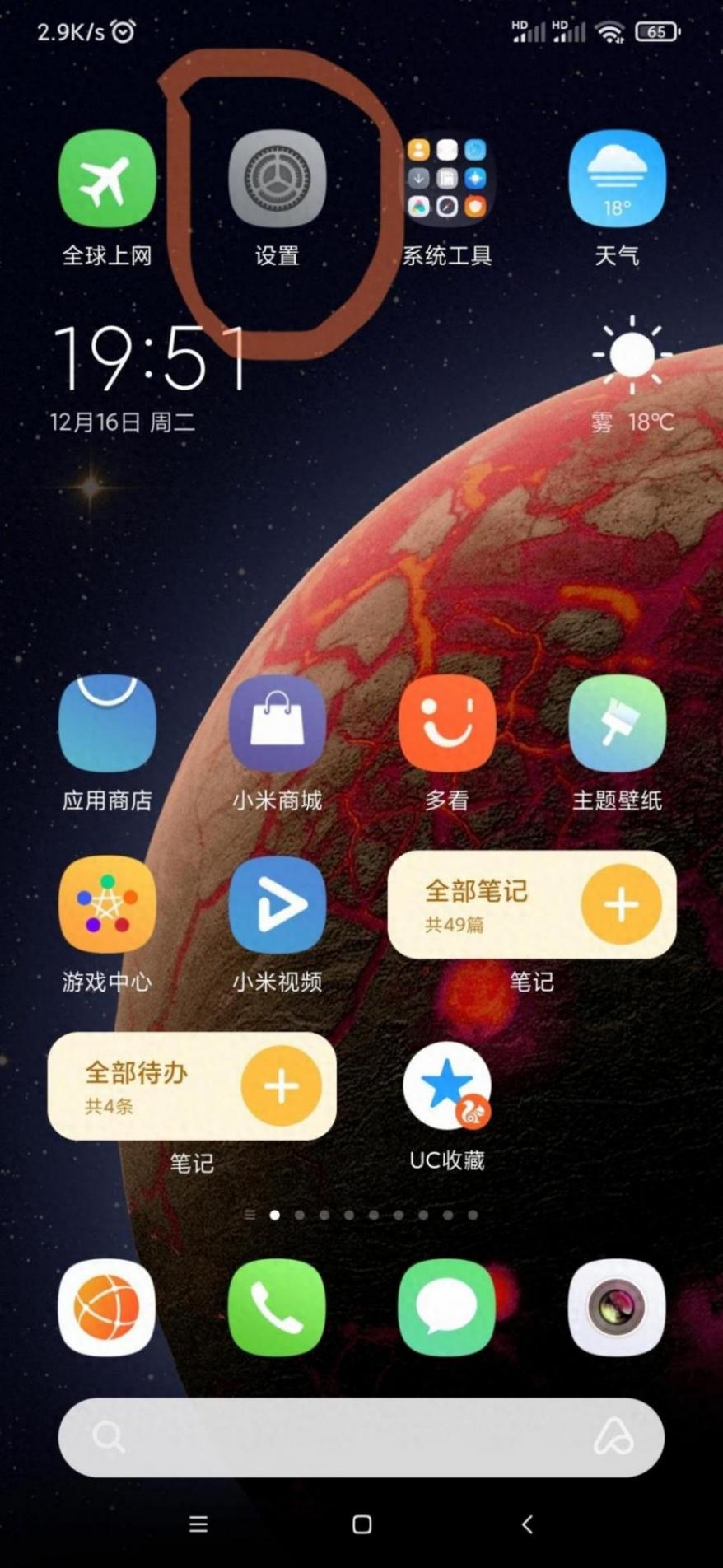Image resolution: width=723 pixels, height=1568 pixels.
Task: Open the clock widget showing 19:51
Action: [148, 360]
